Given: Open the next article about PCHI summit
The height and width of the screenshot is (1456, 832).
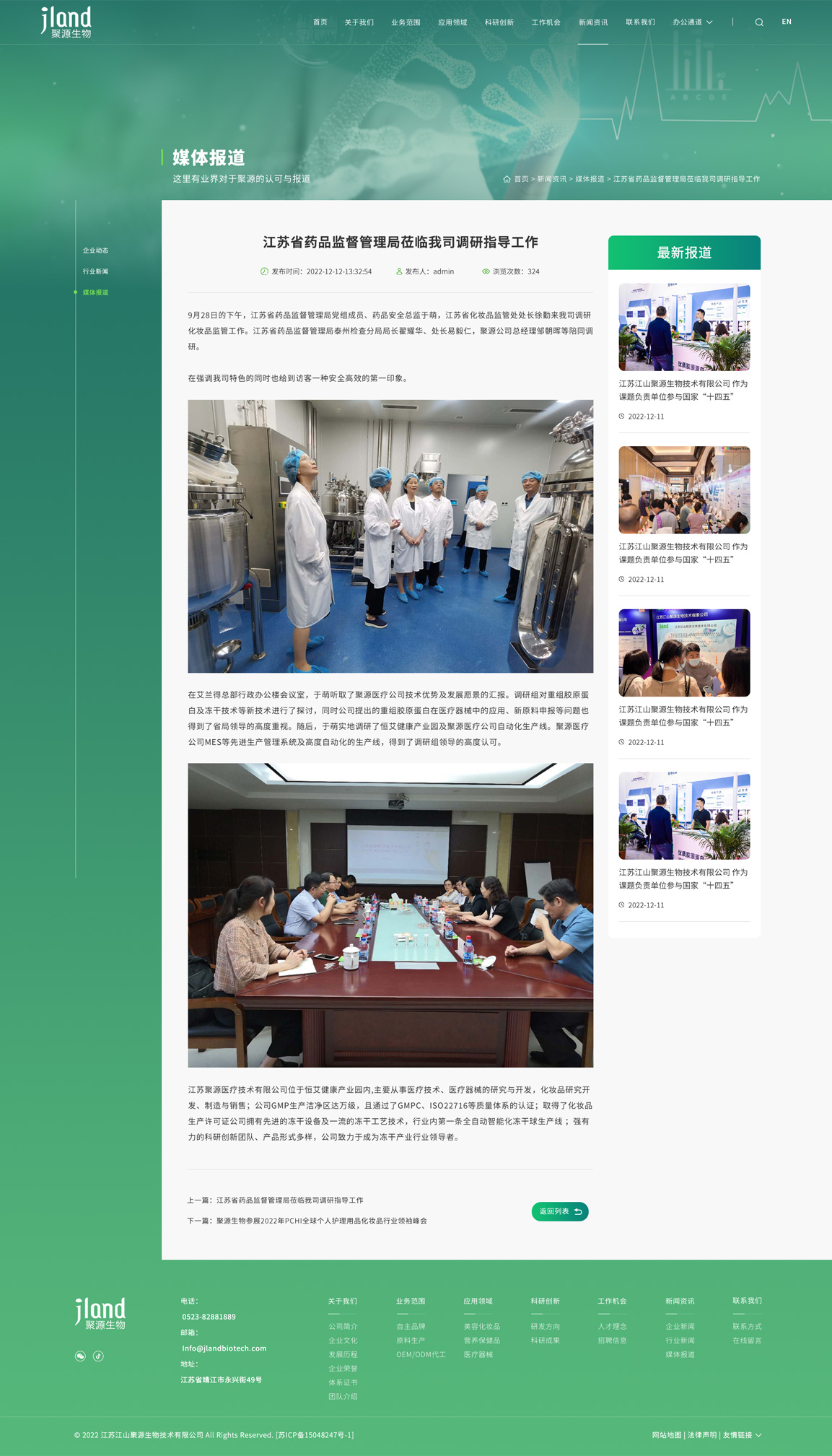Looking at the screenshot, I should click(321, 1221).
